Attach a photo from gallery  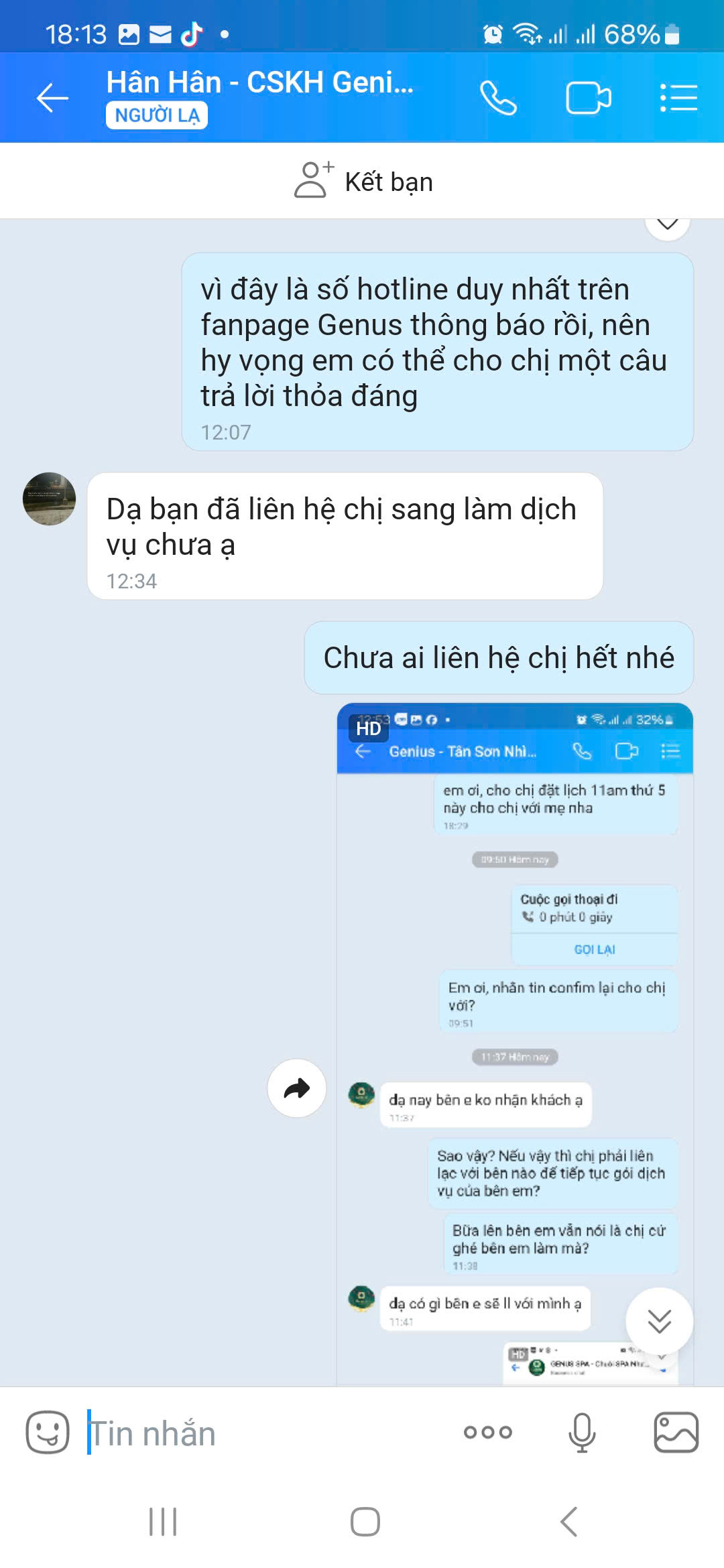(x=676, y=1433)
